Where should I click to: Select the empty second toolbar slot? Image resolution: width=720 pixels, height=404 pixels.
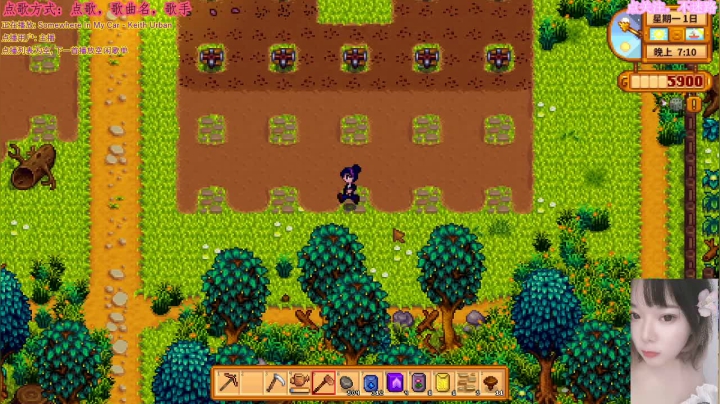pos(252,382)
